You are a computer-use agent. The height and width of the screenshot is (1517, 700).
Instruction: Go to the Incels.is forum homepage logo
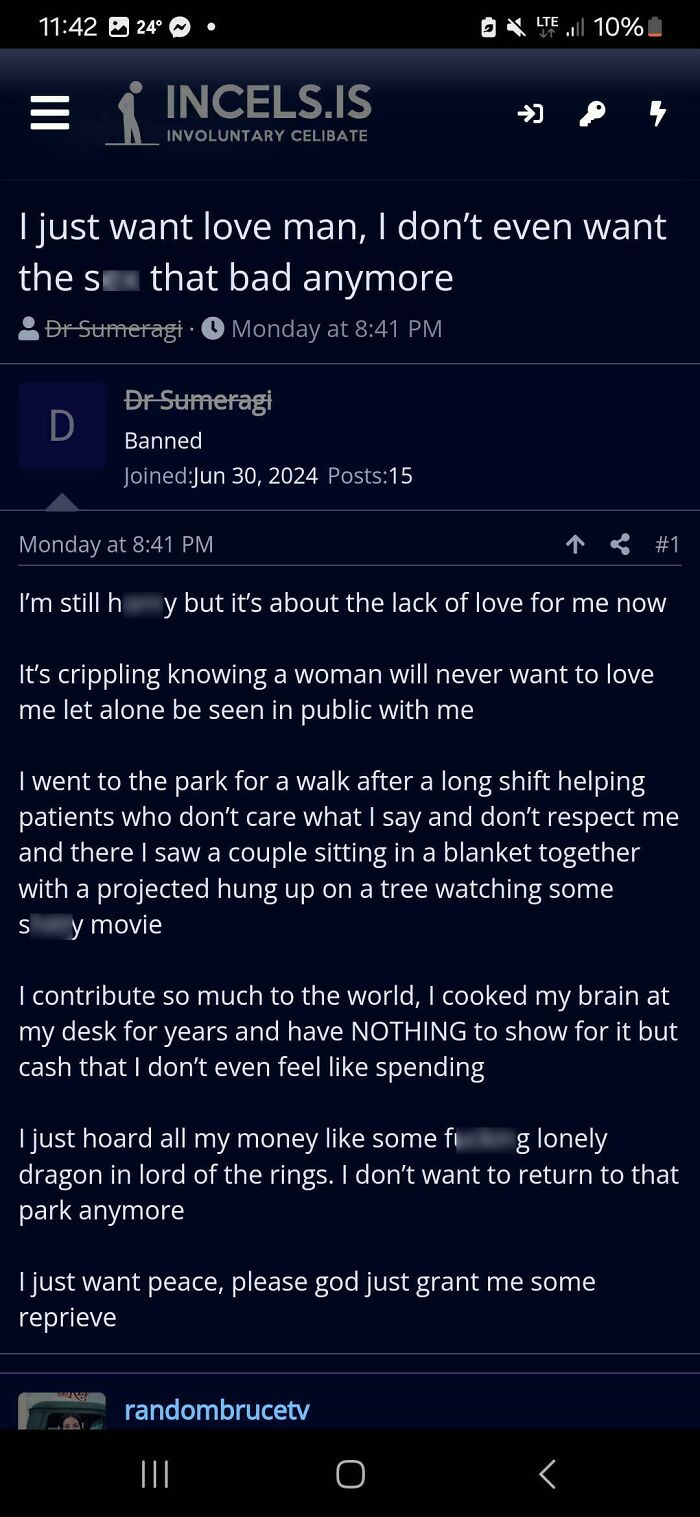[x=240, y=113]
